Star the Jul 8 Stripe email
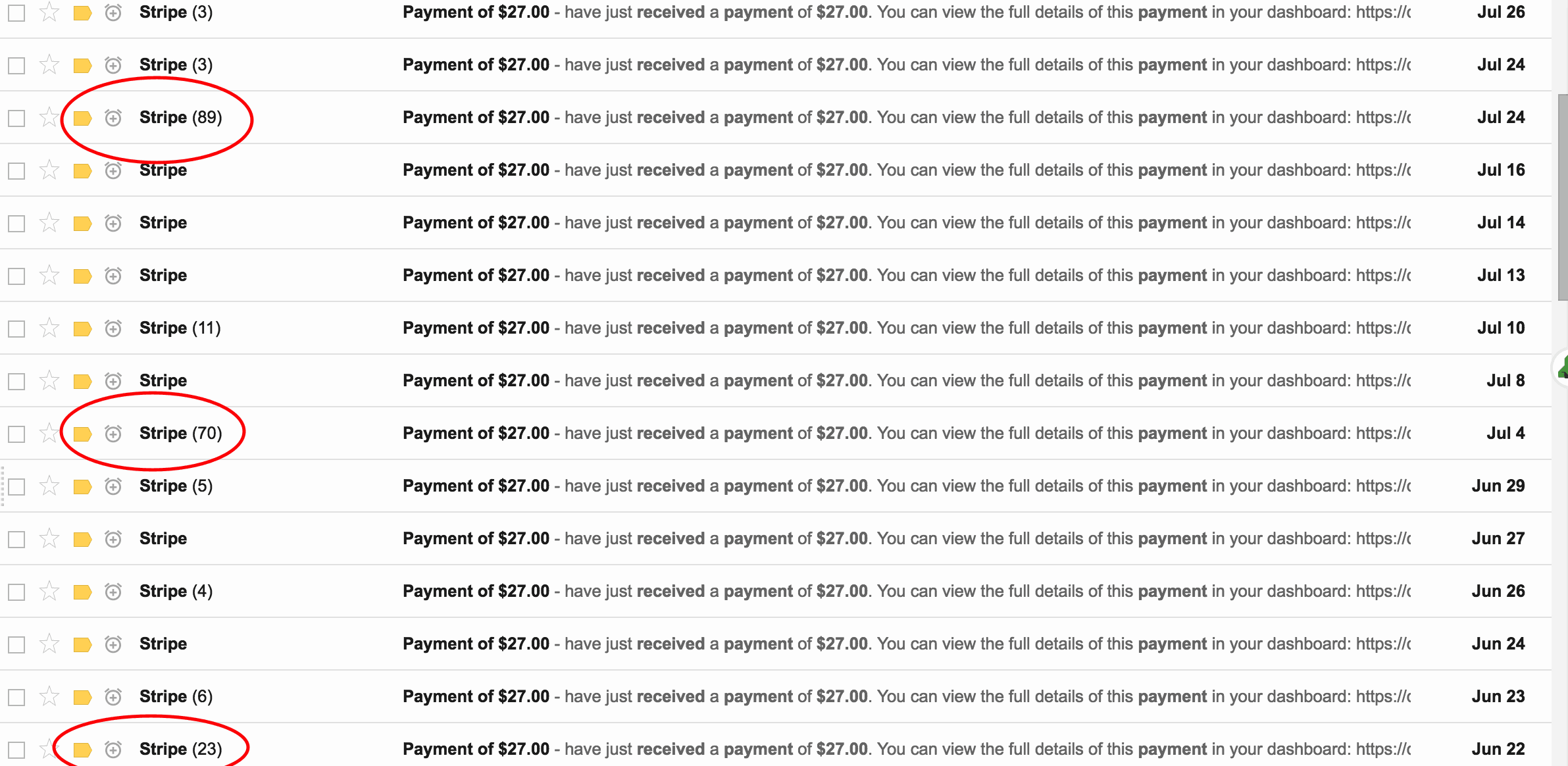1568x766 pixels. click(x=49, y=380)
